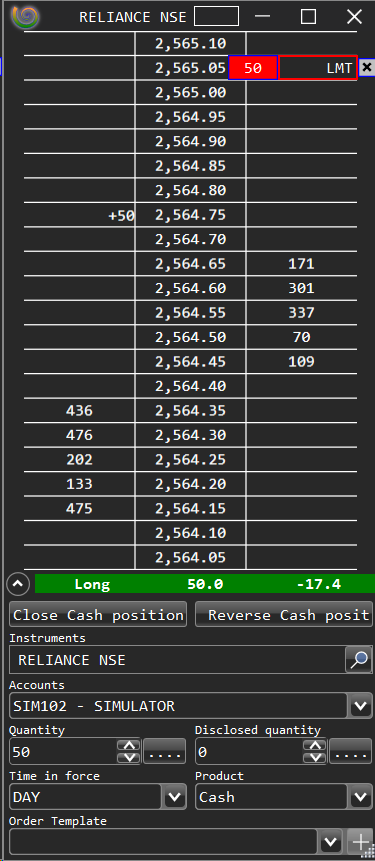
Task: Tap Close Cash position
Action: tap(98, 615)
